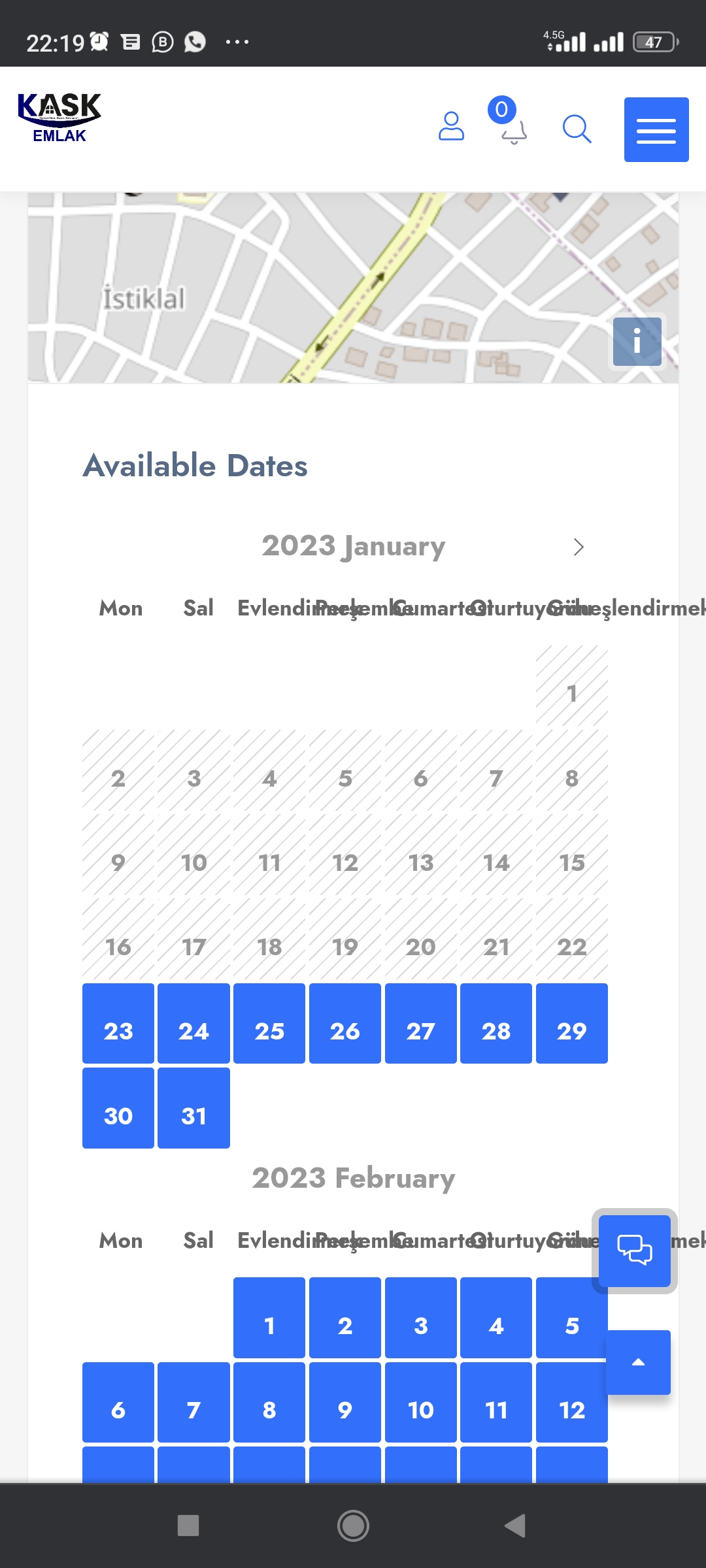Image resolution: width=706 pixels, height=1568 pixels.
Task: Open the search icon
Action: tap(577, 129)
